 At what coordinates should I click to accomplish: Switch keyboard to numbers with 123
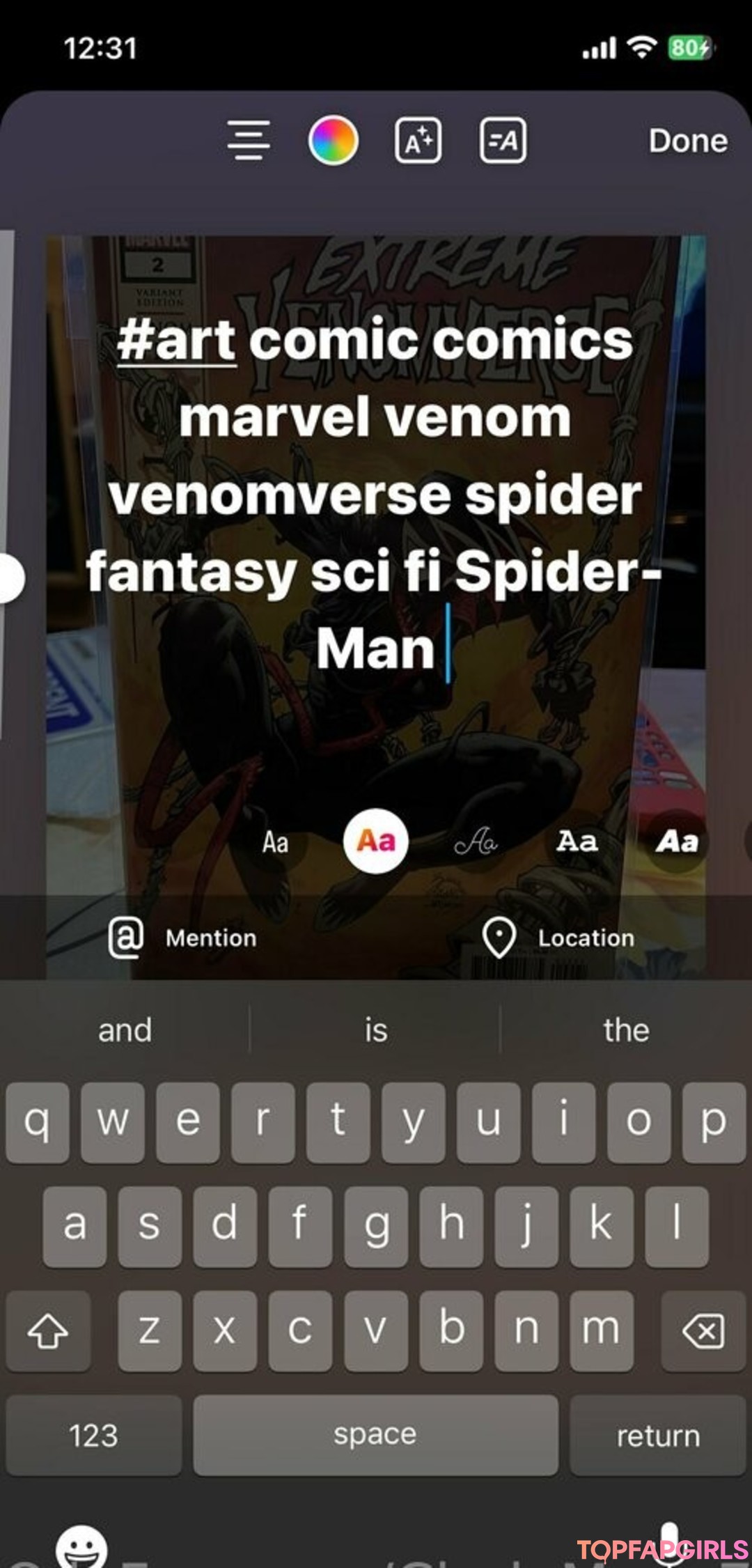click(94, 1436)
